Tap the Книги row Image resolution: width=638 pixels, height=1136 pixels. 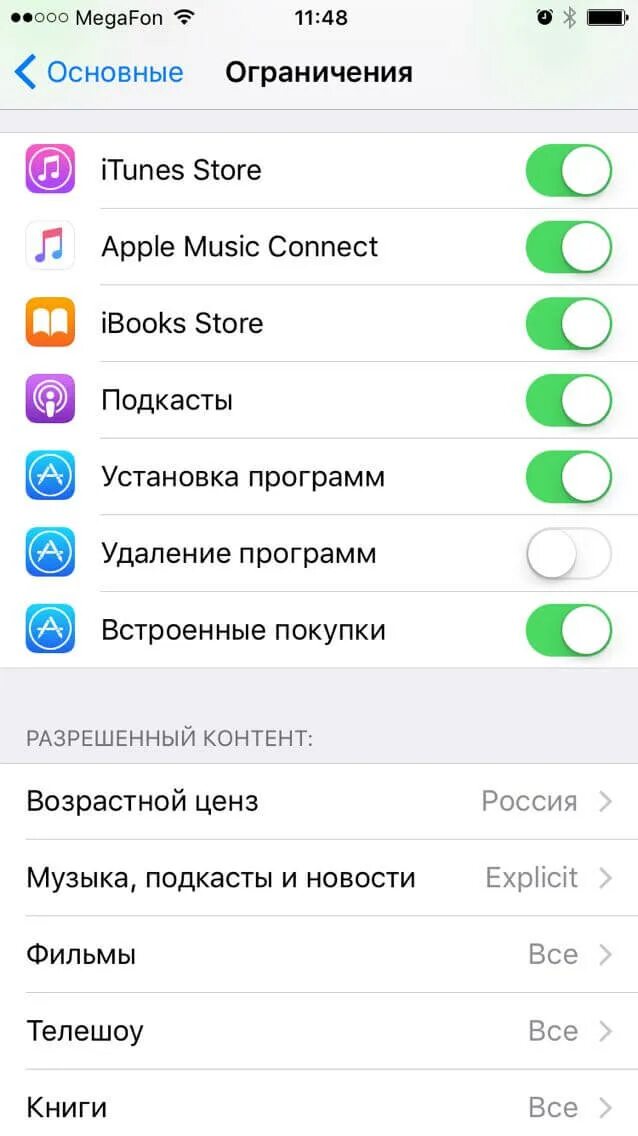(319, 1107)
